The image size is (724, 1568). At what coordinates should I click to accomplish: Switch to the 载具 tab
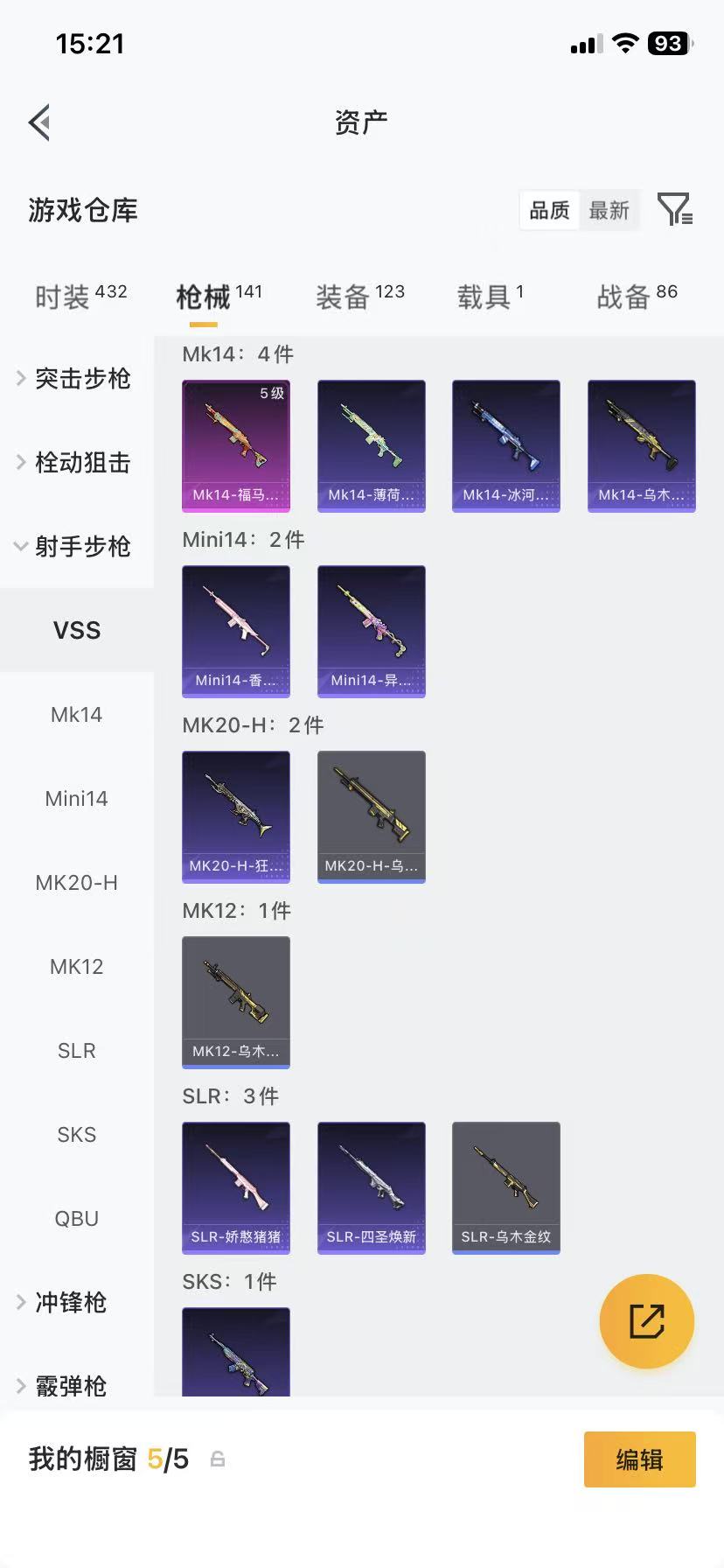pyautogui.click(x=490, y=297)
